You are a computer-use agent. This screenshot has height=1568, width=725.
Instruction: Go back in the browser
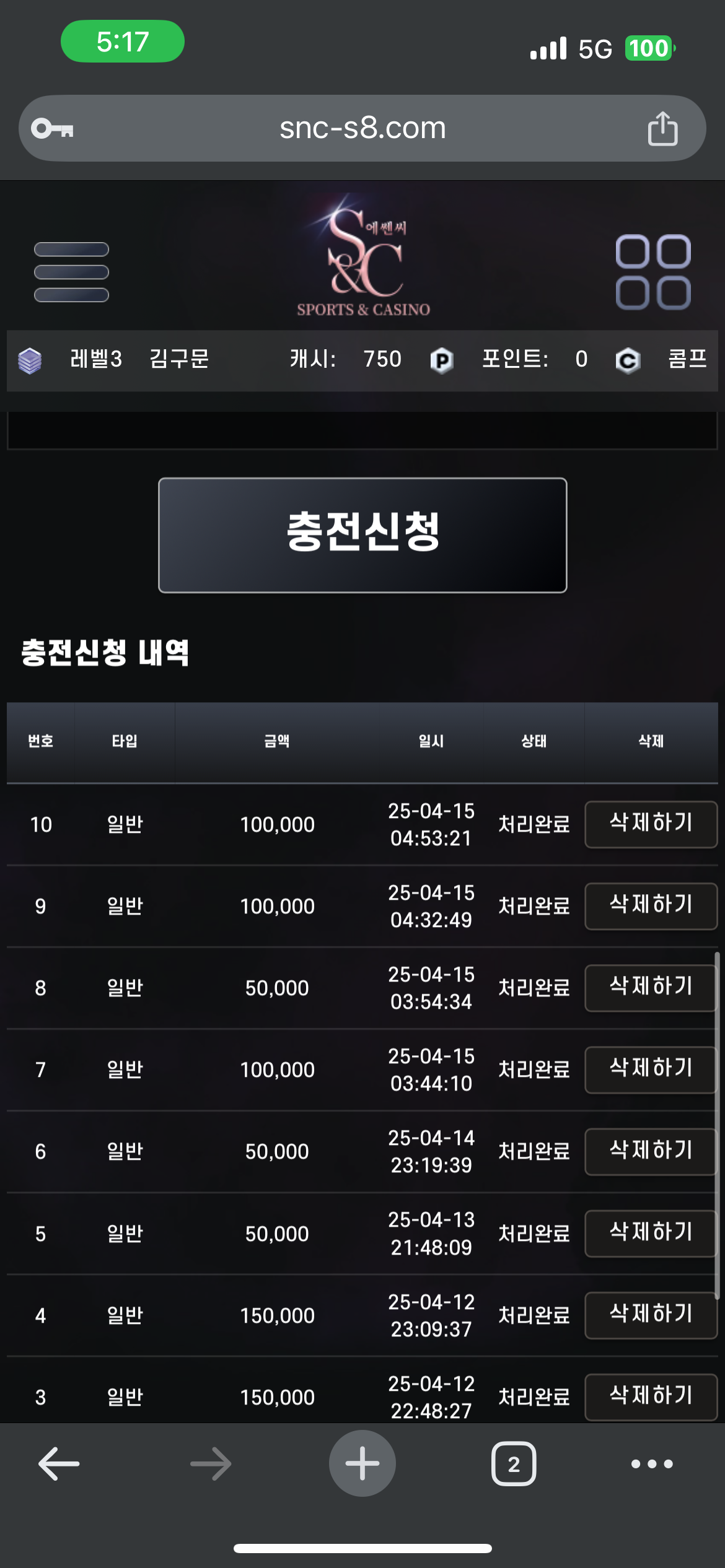tap(59, 1464)
